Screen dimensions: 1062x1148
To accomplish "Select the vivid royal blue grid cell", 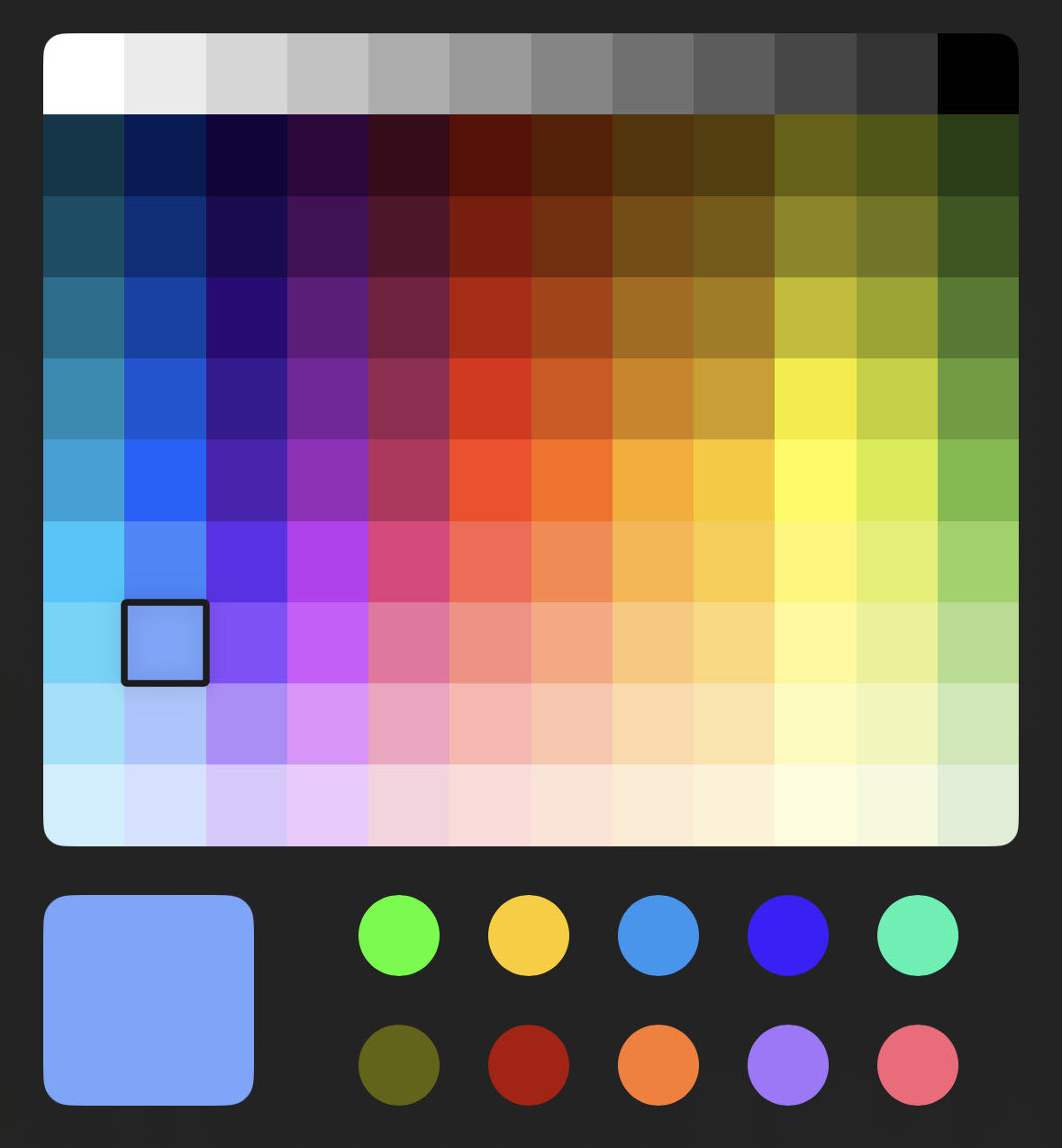I will point(165,480).
